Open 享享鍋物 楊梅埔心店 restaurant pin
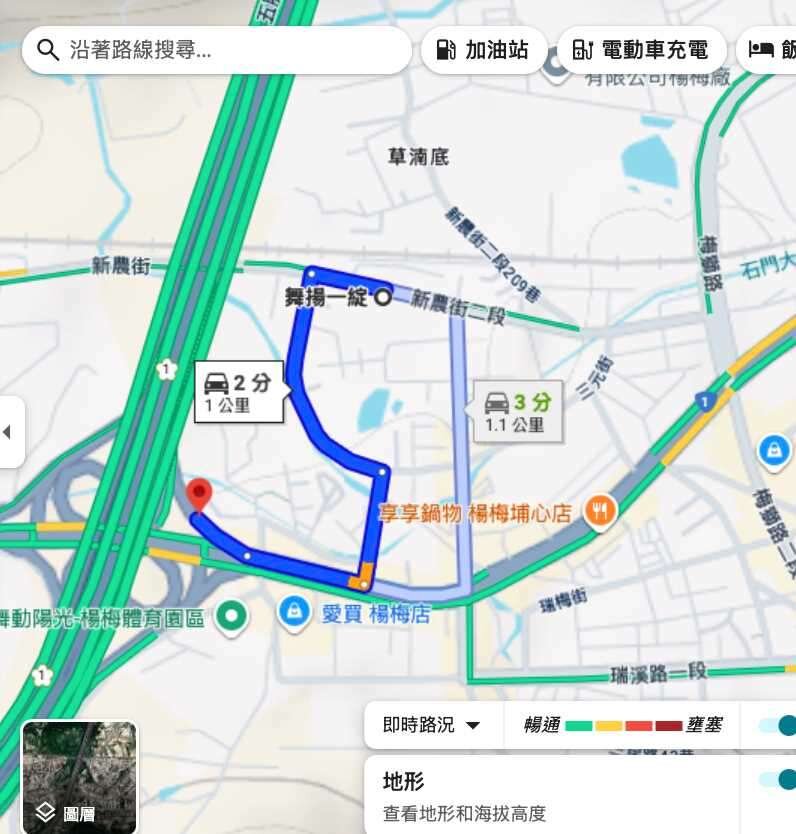This screenshot has width=796, height=834. tap(600, 512)
